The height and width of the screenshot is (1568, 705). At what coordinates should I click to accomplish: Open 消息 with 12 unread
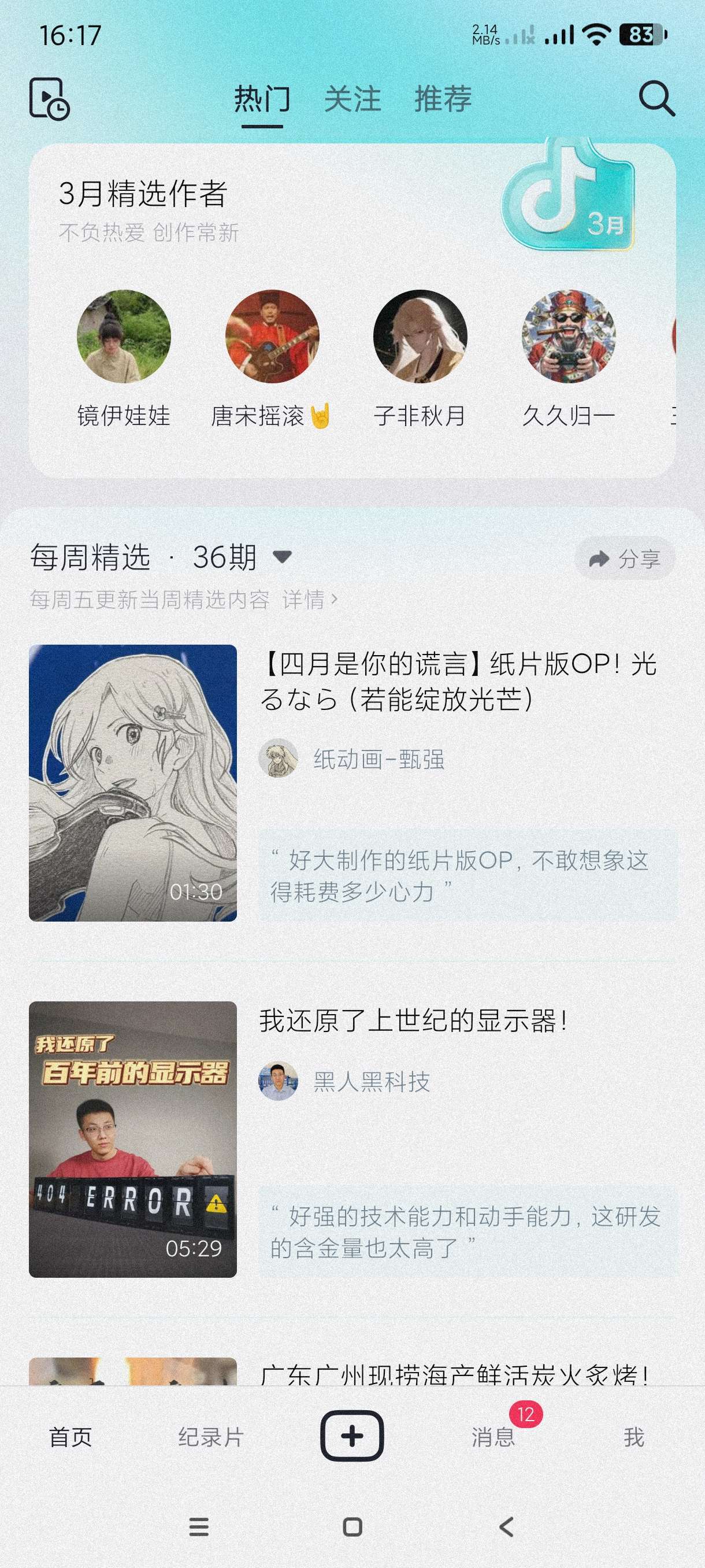(493, 1437)
